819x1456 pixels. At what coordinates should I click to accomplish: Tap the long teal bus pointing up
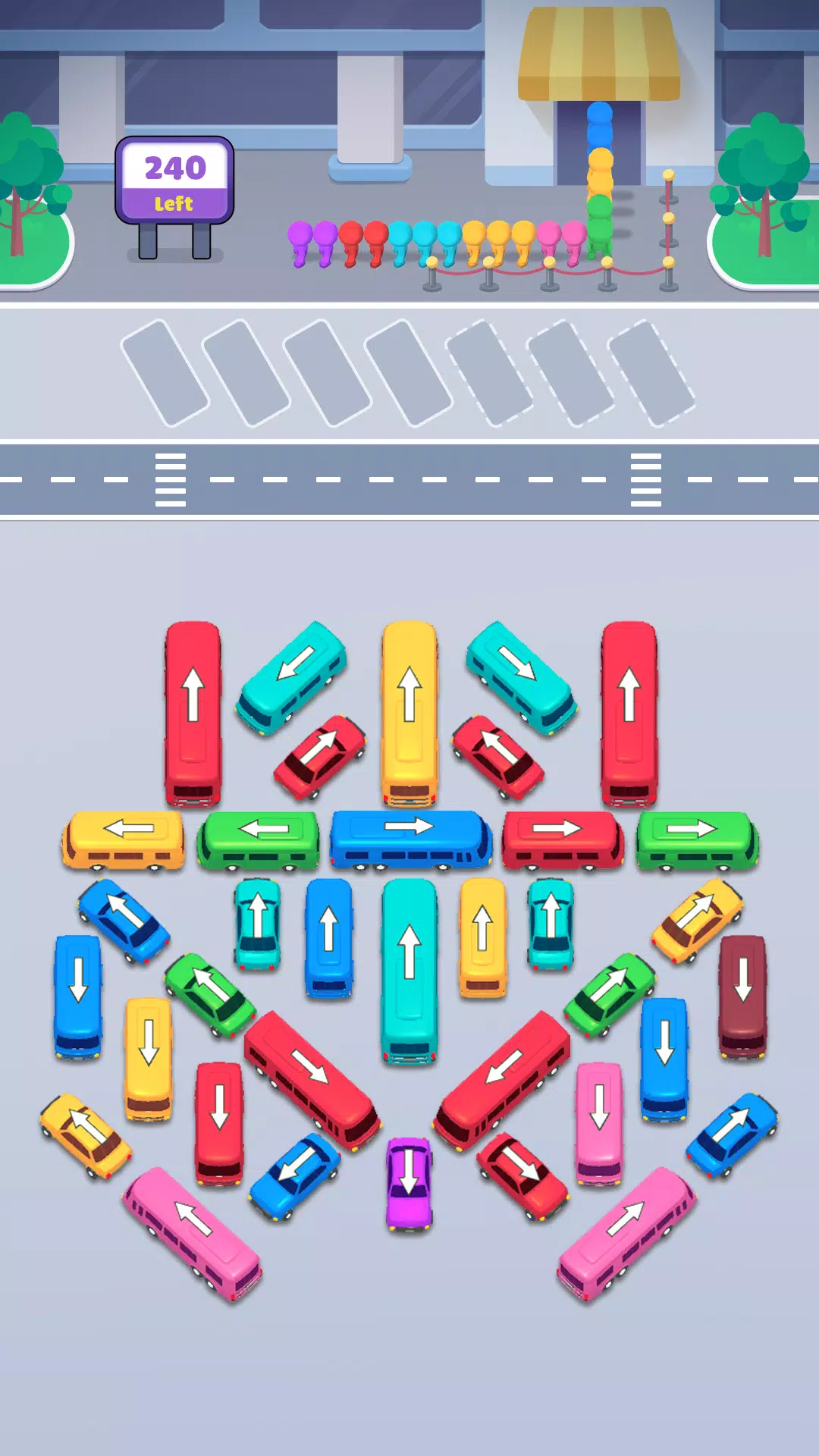(409, 970)
